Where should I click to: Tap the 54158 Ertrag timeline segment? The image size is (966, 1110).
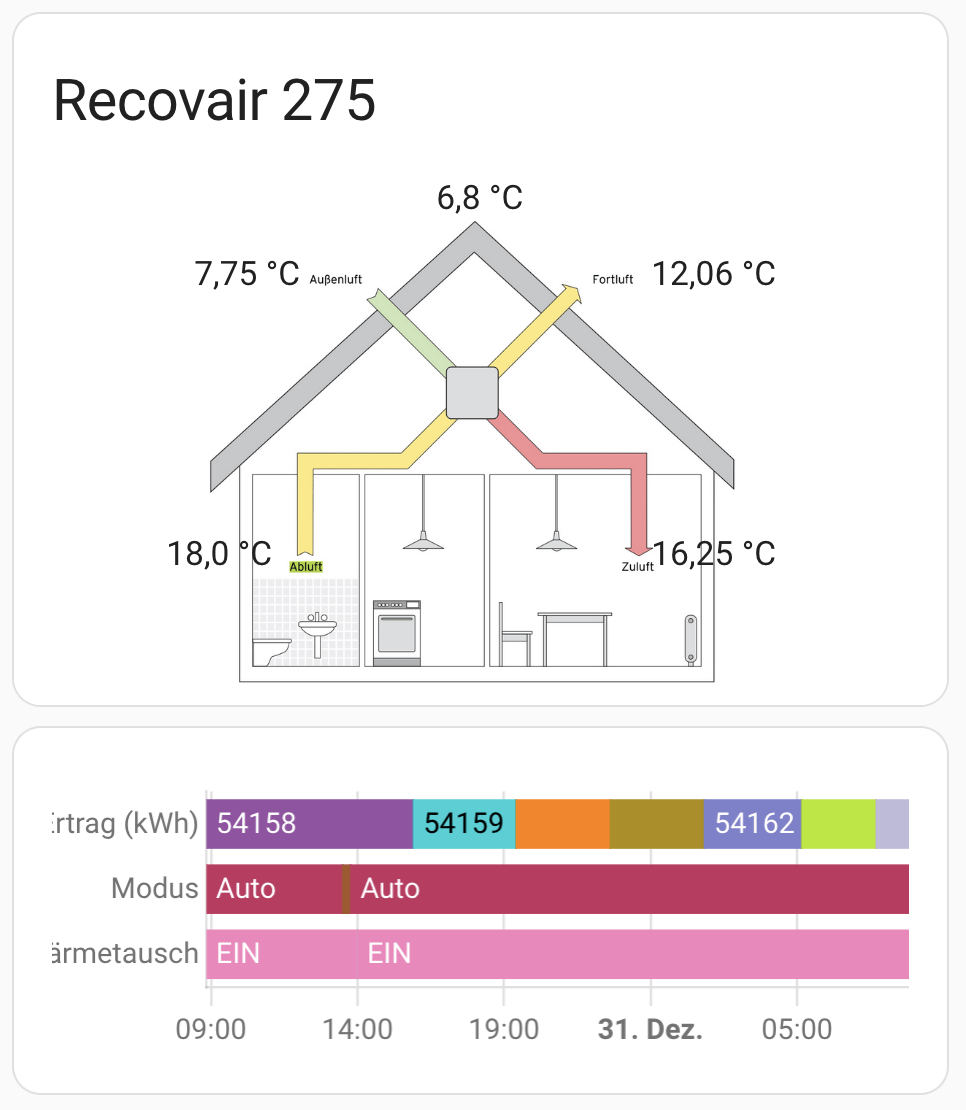tap(309, 823)
